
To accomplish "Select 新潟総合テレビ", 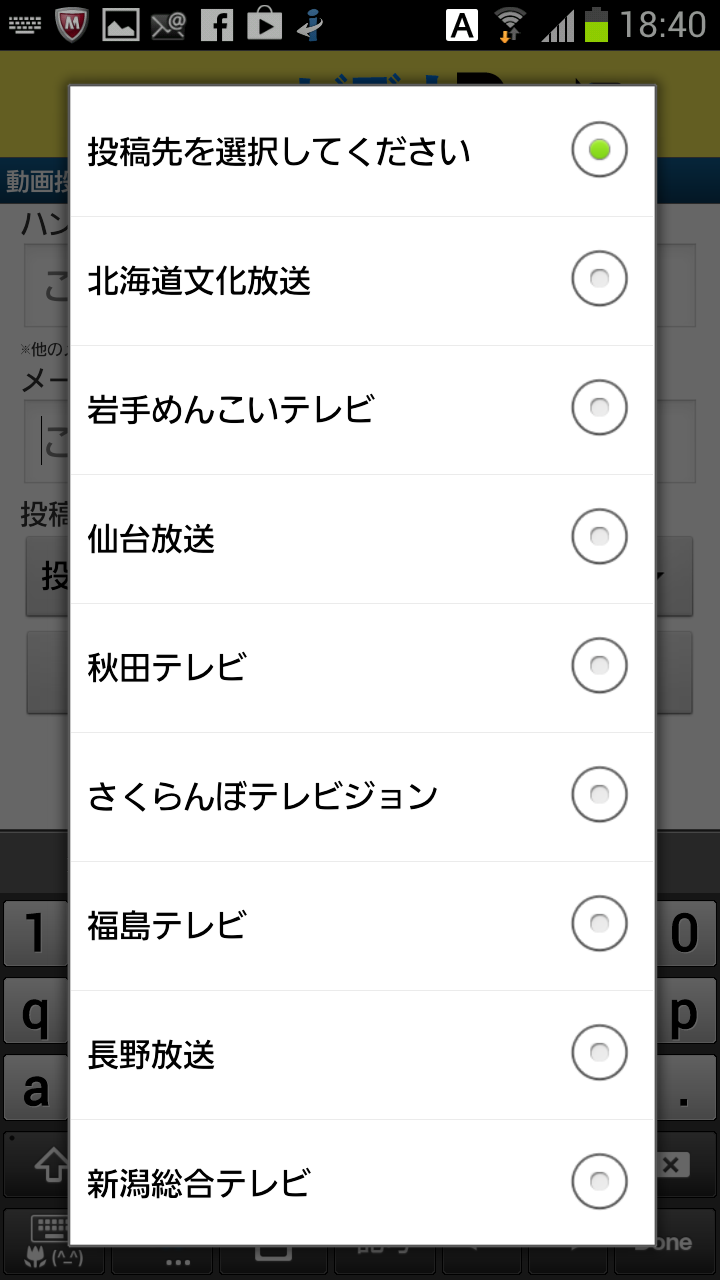I will point(362,1183).
